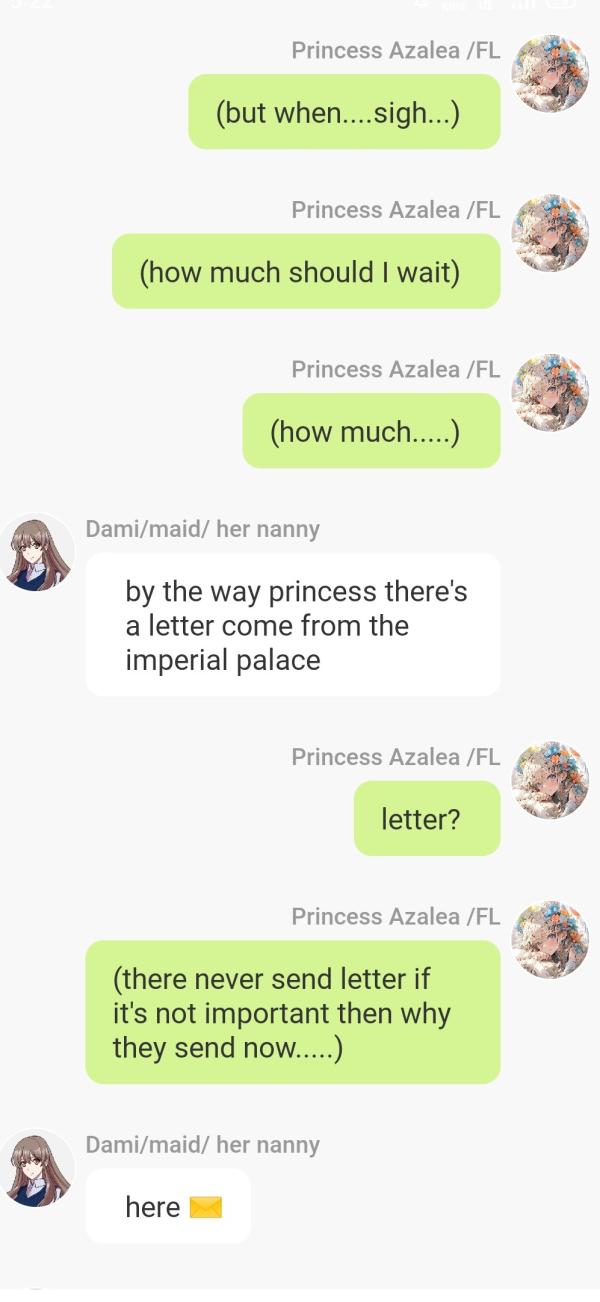Open Dami's avatar beside the imperial palace message
Screen dimensions: 600x1302
[x=38, y=553]
